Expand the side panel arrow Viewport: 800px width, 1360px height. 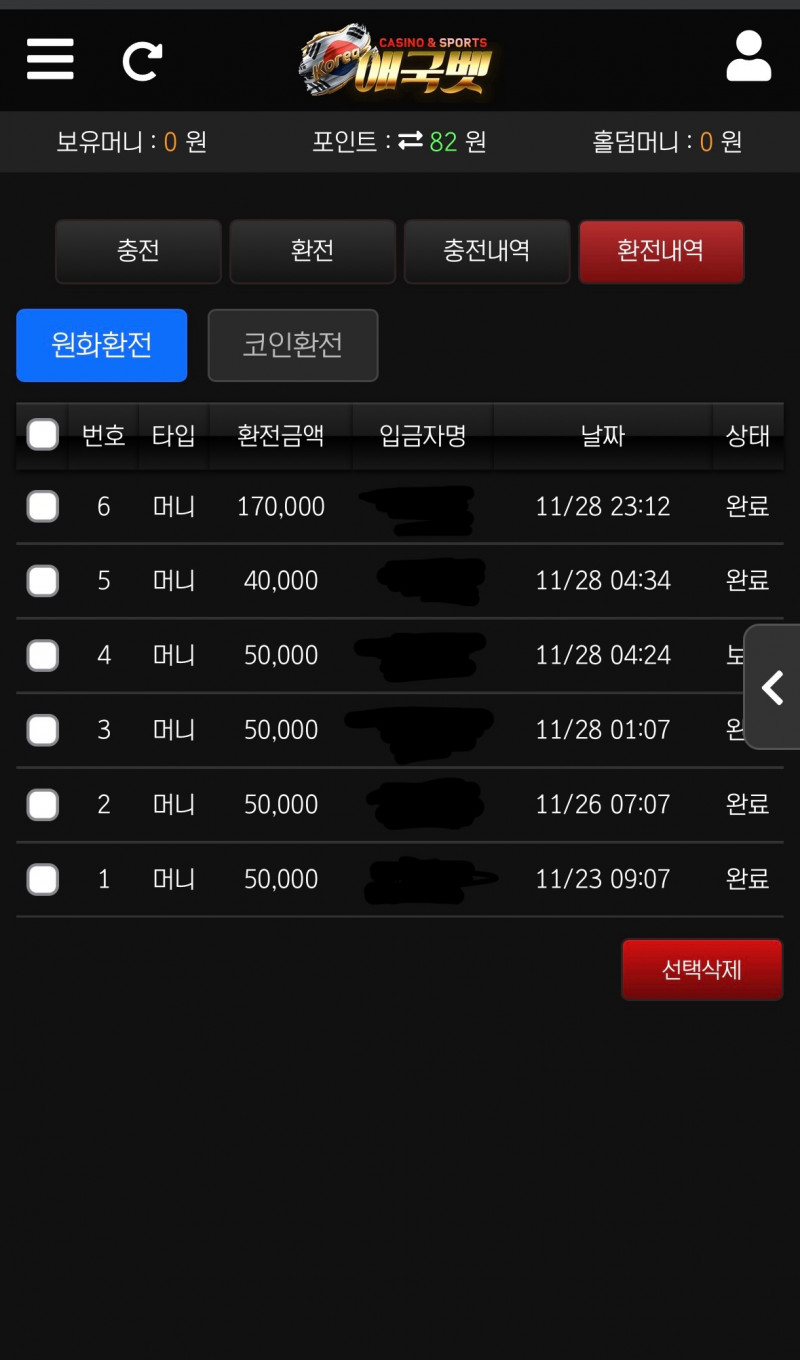click(773, 688)
